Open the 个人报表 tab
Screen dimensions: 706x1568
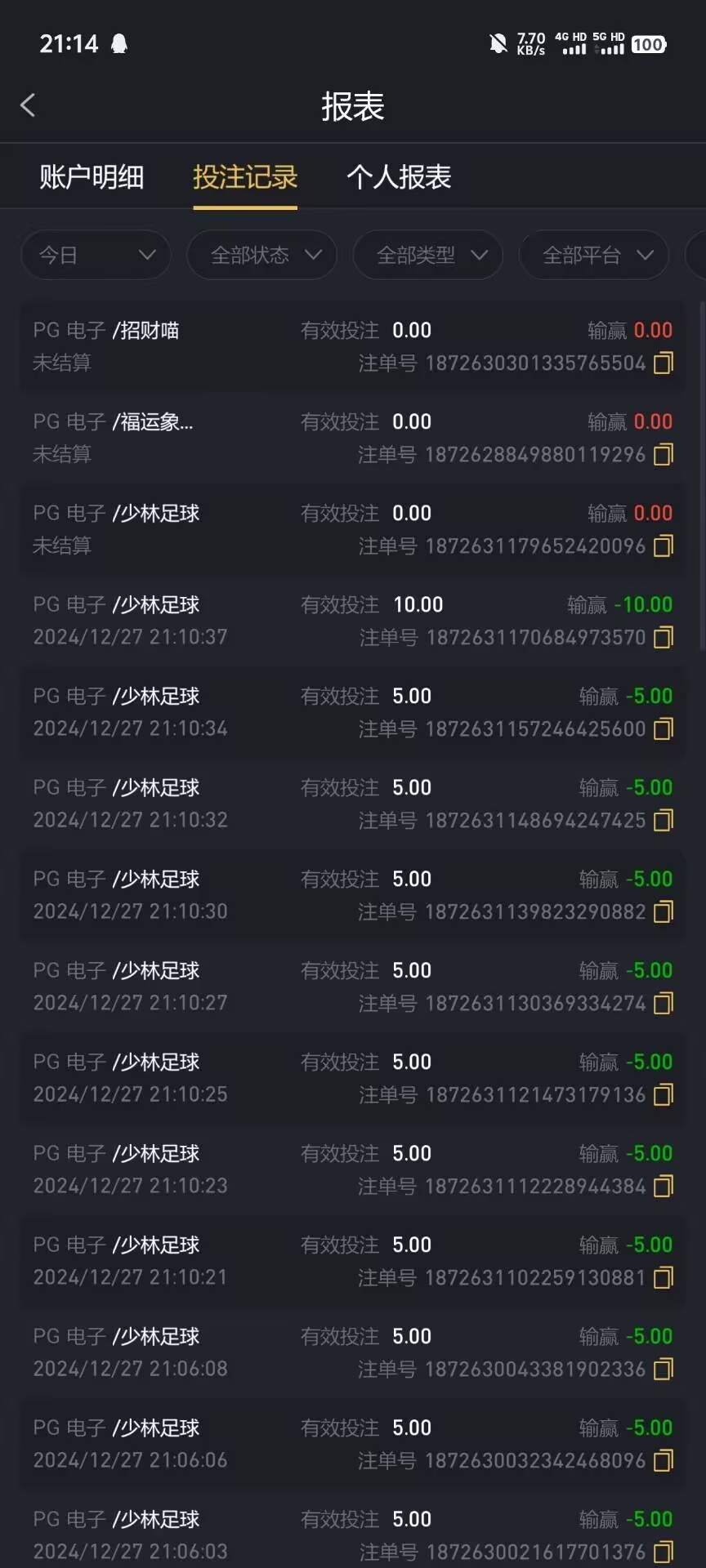[399, 177]
